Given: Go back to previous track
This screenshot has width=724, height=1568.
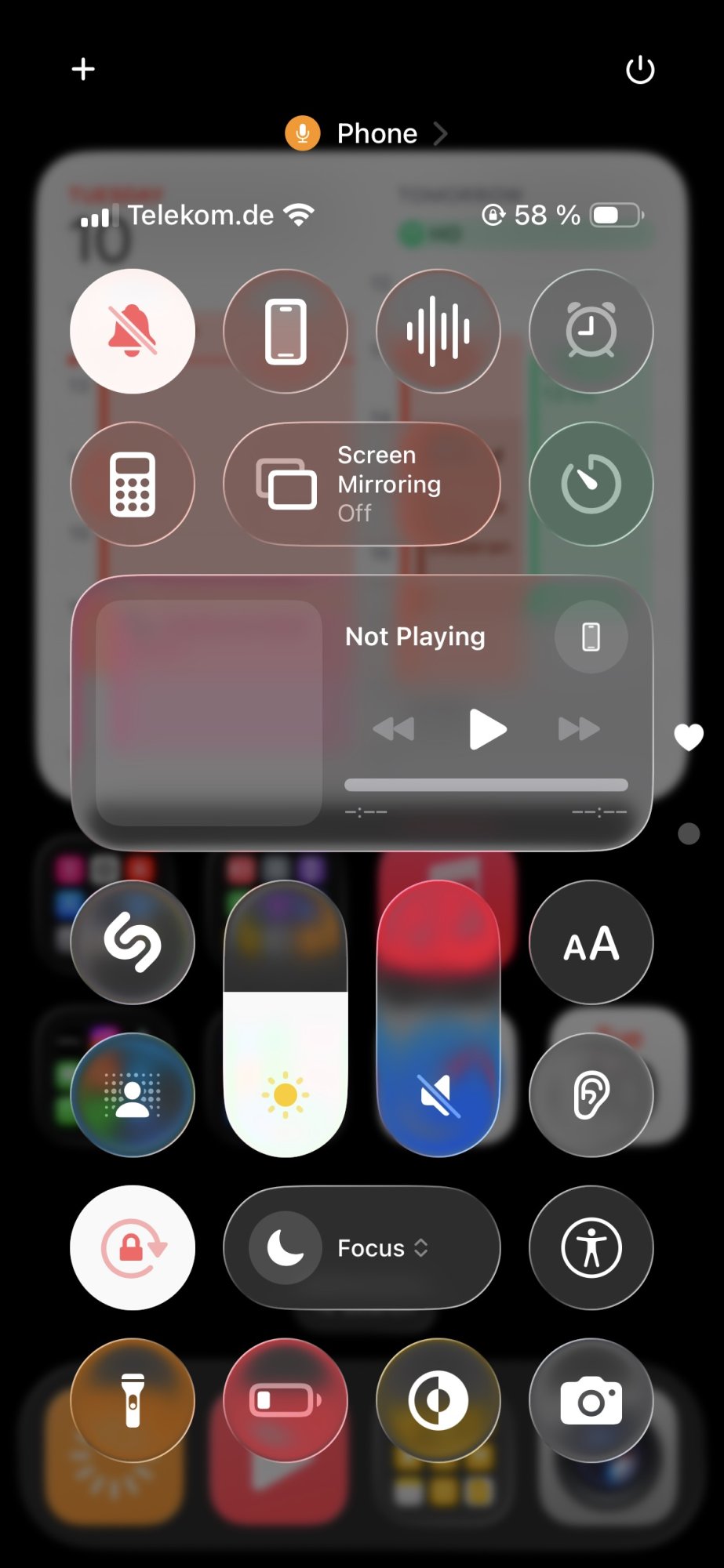Looking at the screenshot, I should click(x=394, y=729).
